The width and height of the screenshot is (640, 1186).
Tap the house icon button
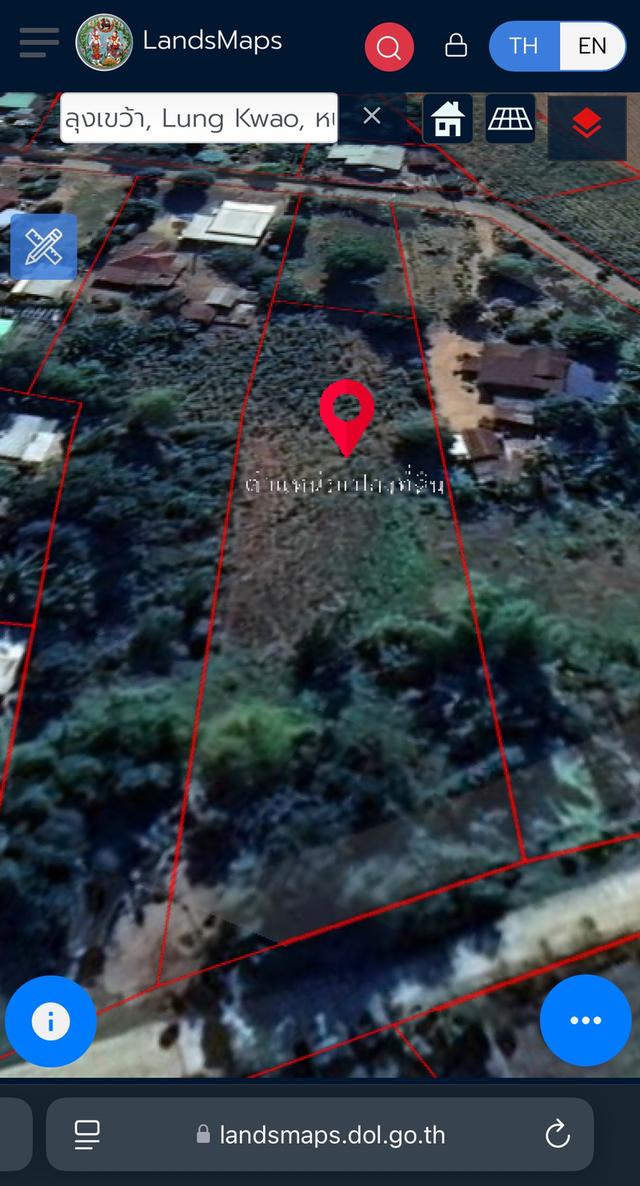tap(448, 120)
